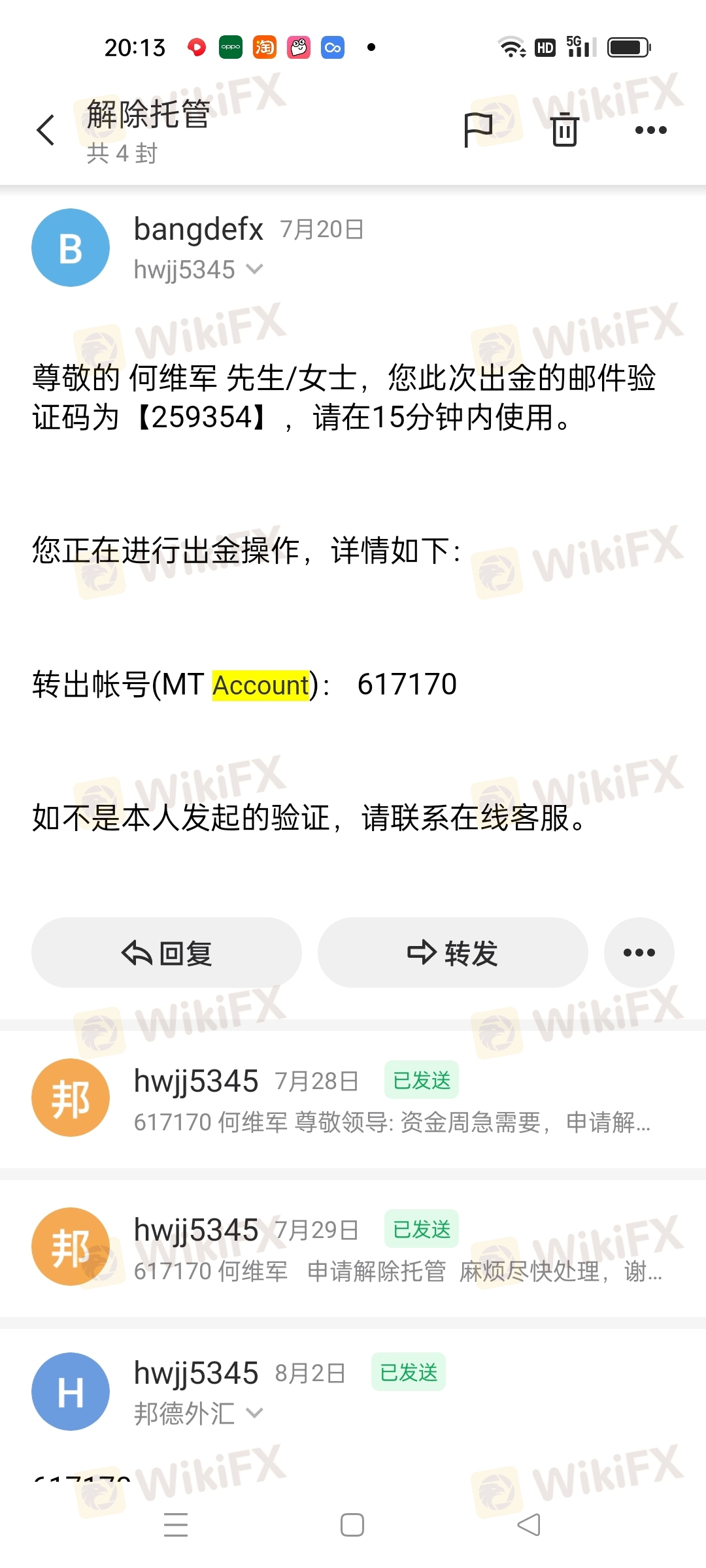Viewport: 706px width, 1568px height.
Task: Forward this email with 转发
Action: pyautogui.click(x=452, y=953)
